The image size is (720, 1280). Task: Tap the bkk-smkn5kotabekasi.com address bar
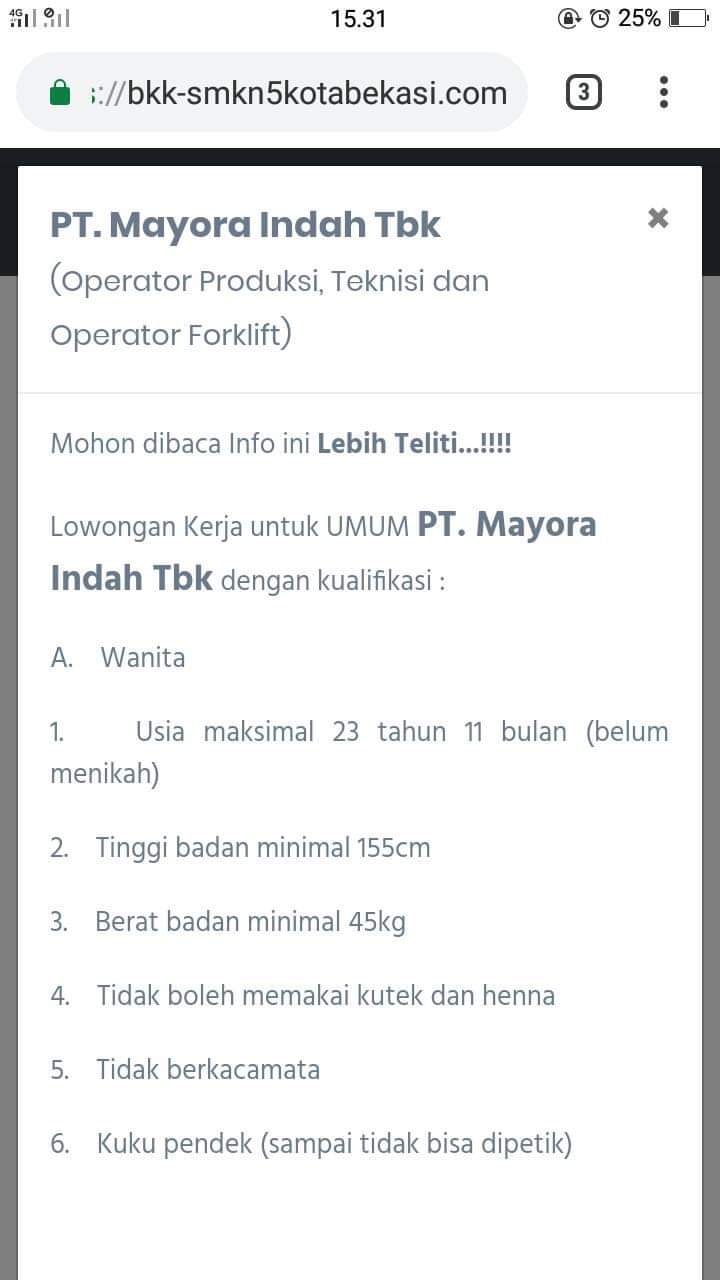(x=272, y=93)
